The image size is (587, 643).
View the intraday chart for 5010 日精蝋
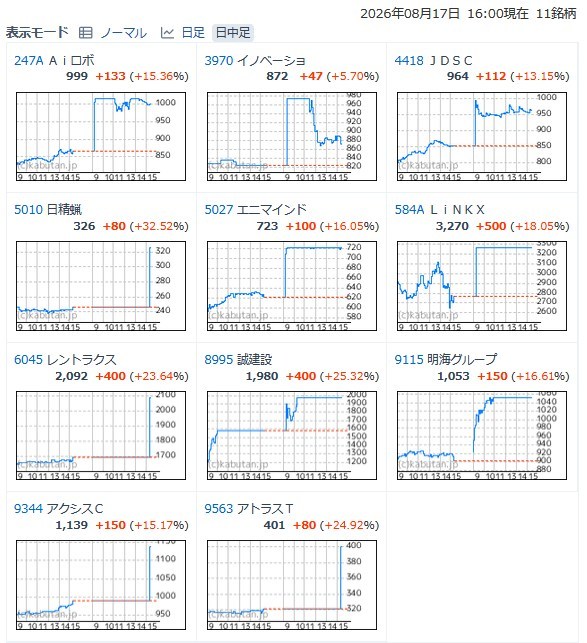[101, 286]
